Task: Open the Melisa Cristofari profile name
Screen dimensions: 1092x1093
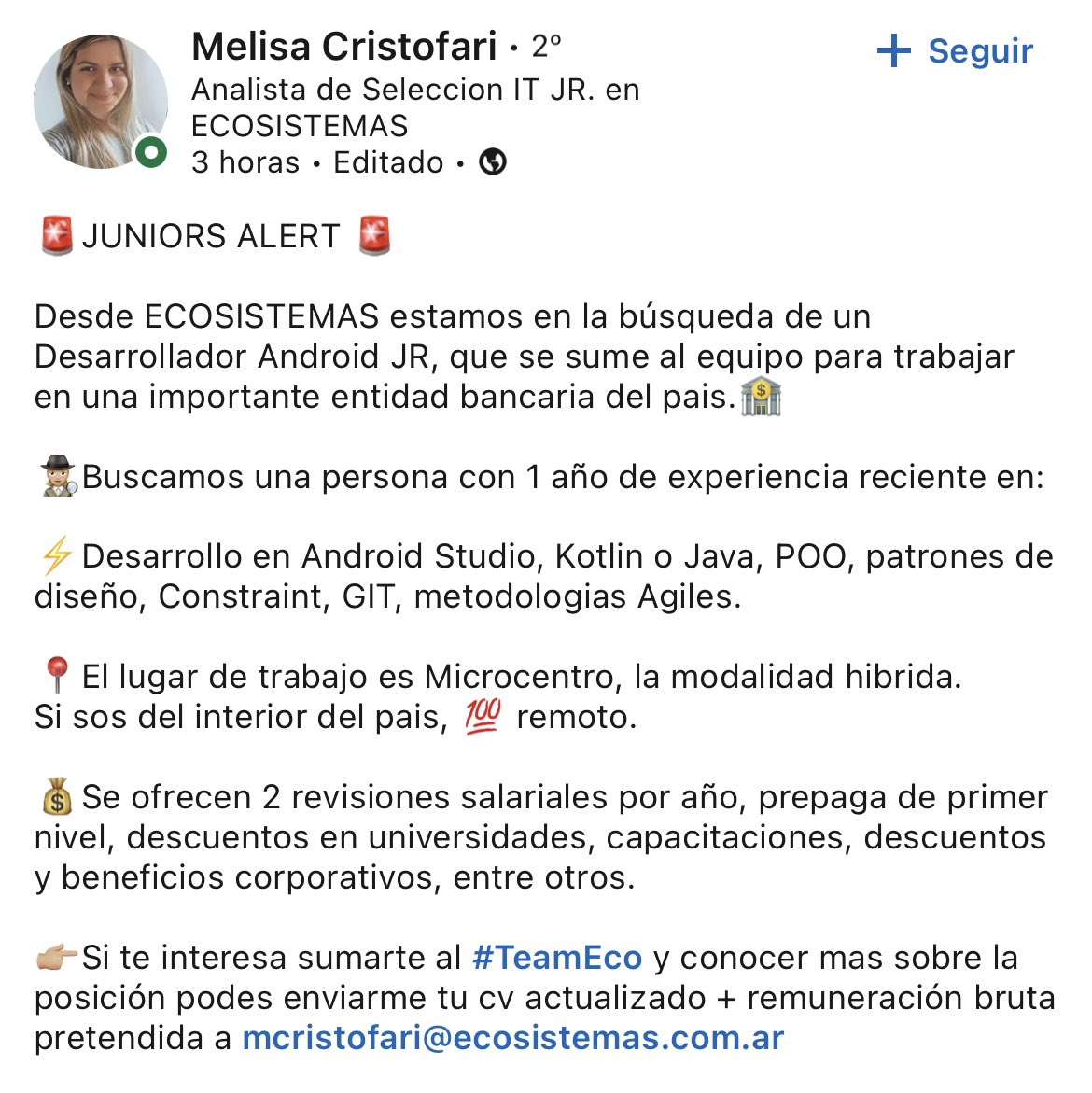Action: 344,47
